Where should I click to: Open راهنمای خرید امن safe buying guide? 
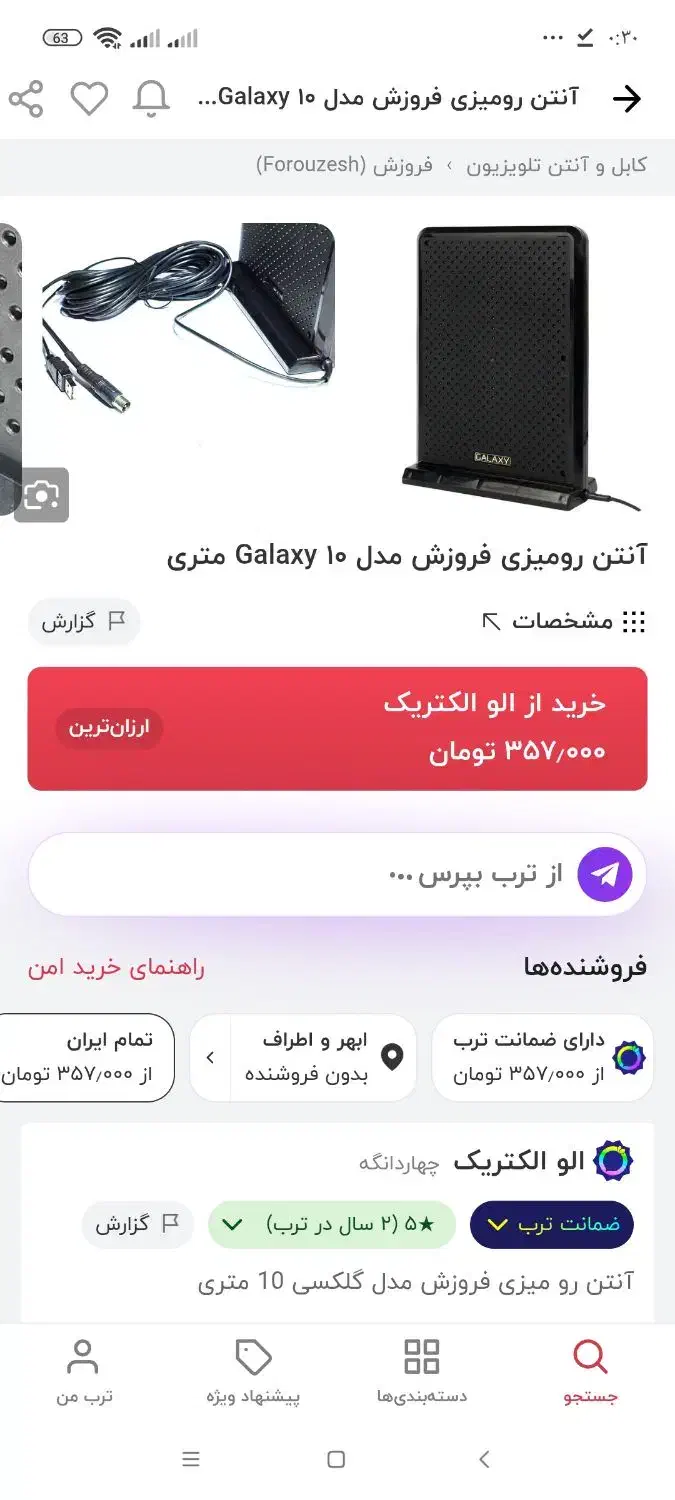(116, 968)
